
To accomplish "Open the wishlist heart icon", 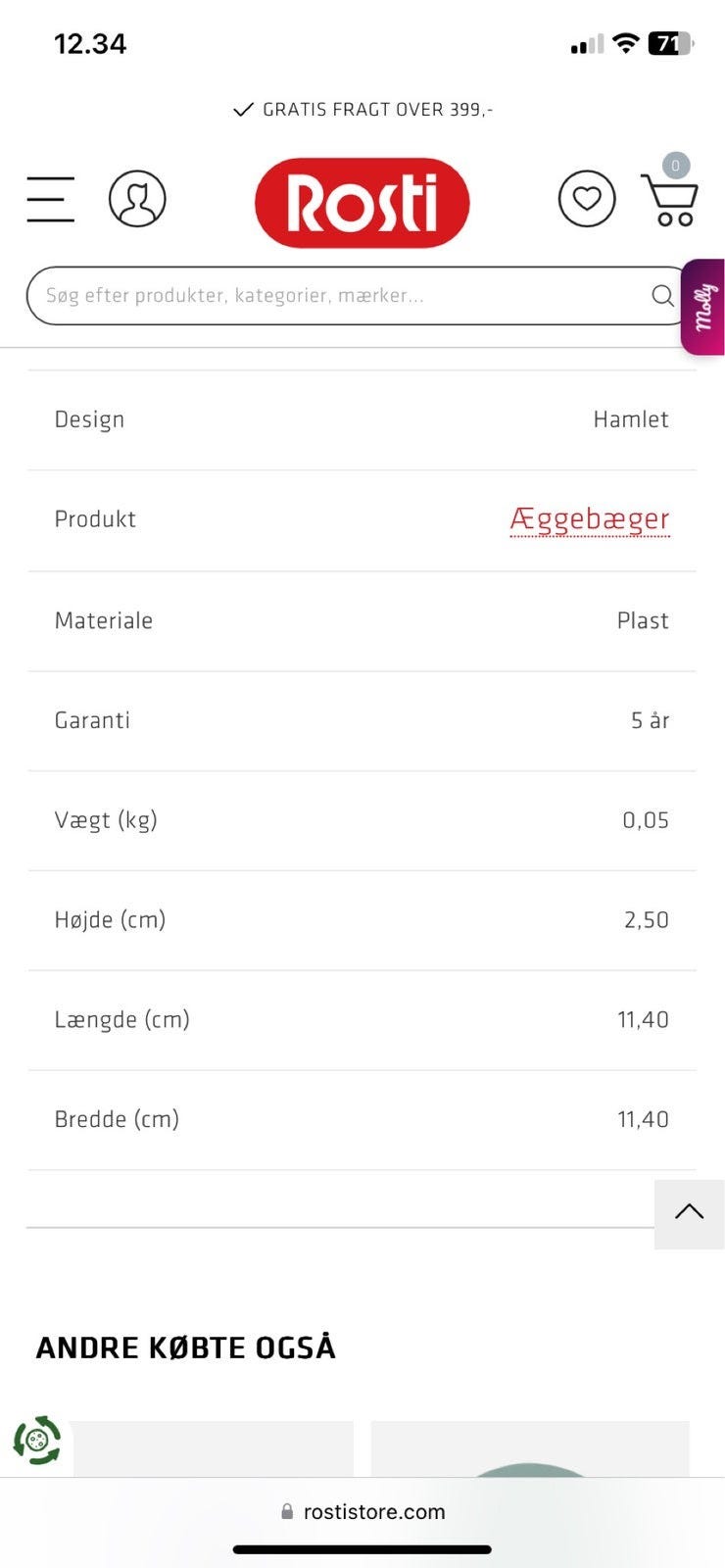I will [x=586, y=199].
